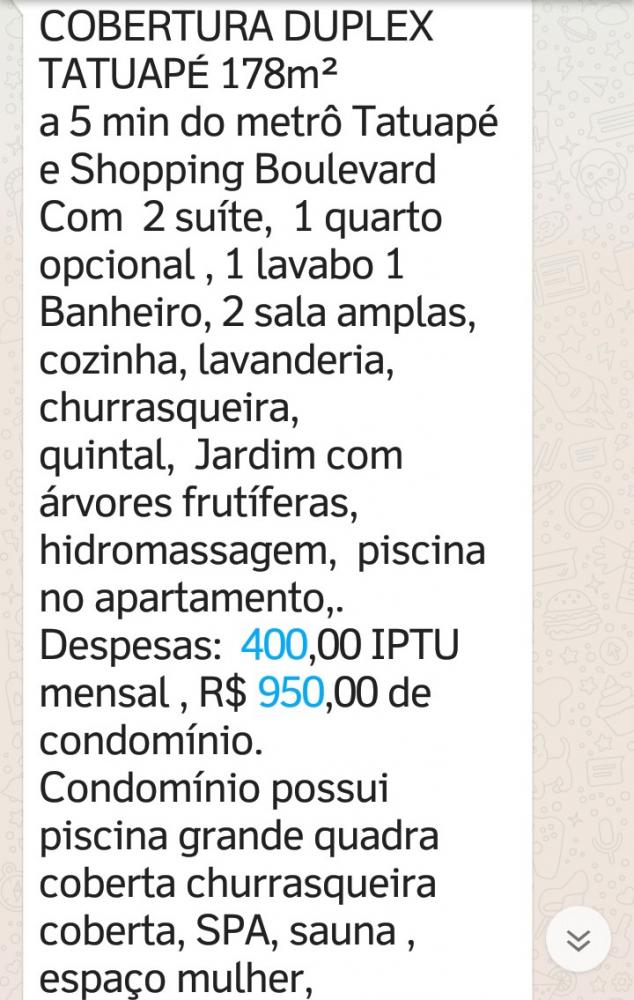Viewport: 634px width, 1000px height.
Task: Tap the blue 950 link in the message
Action: tap(291, 693)
